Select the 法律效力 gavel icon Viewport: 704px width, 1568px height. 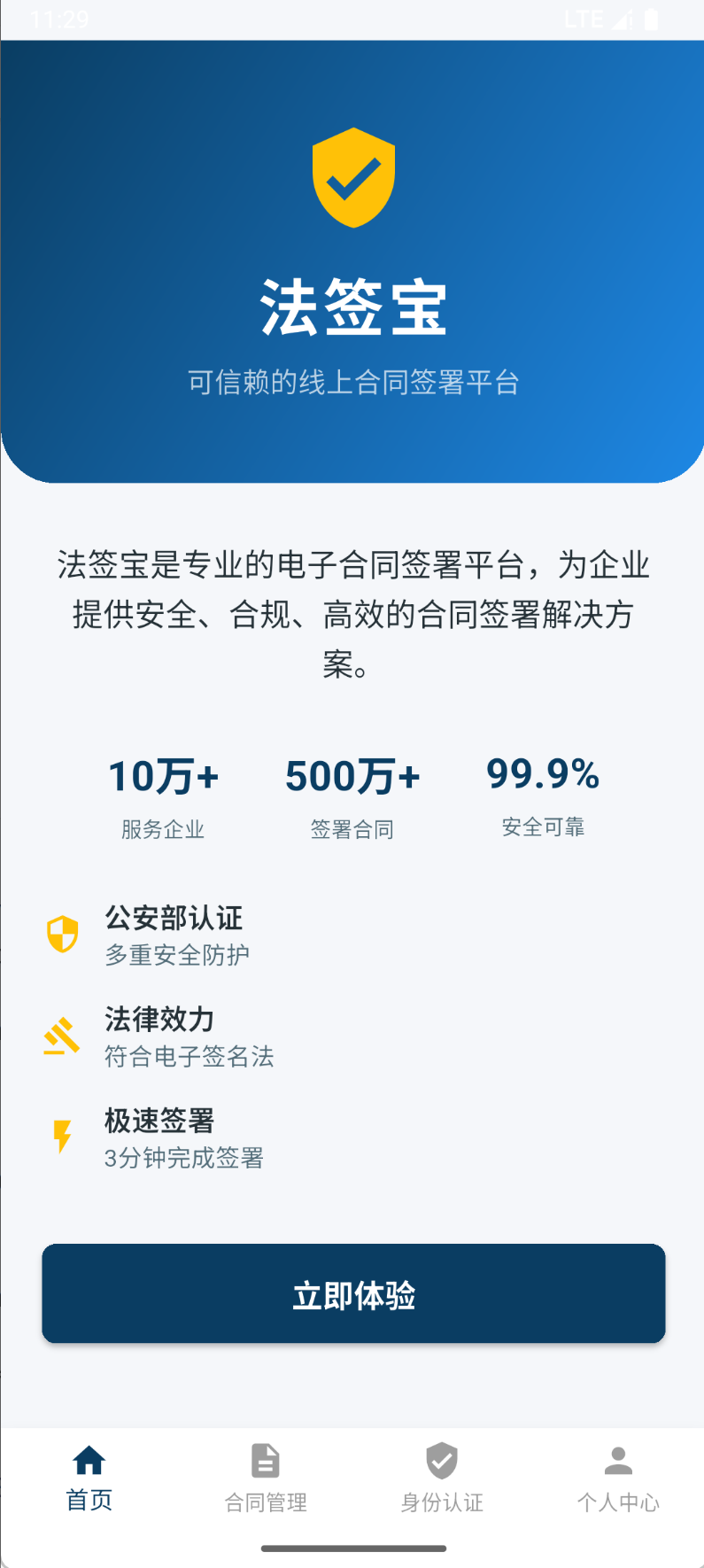(60, 1036)
